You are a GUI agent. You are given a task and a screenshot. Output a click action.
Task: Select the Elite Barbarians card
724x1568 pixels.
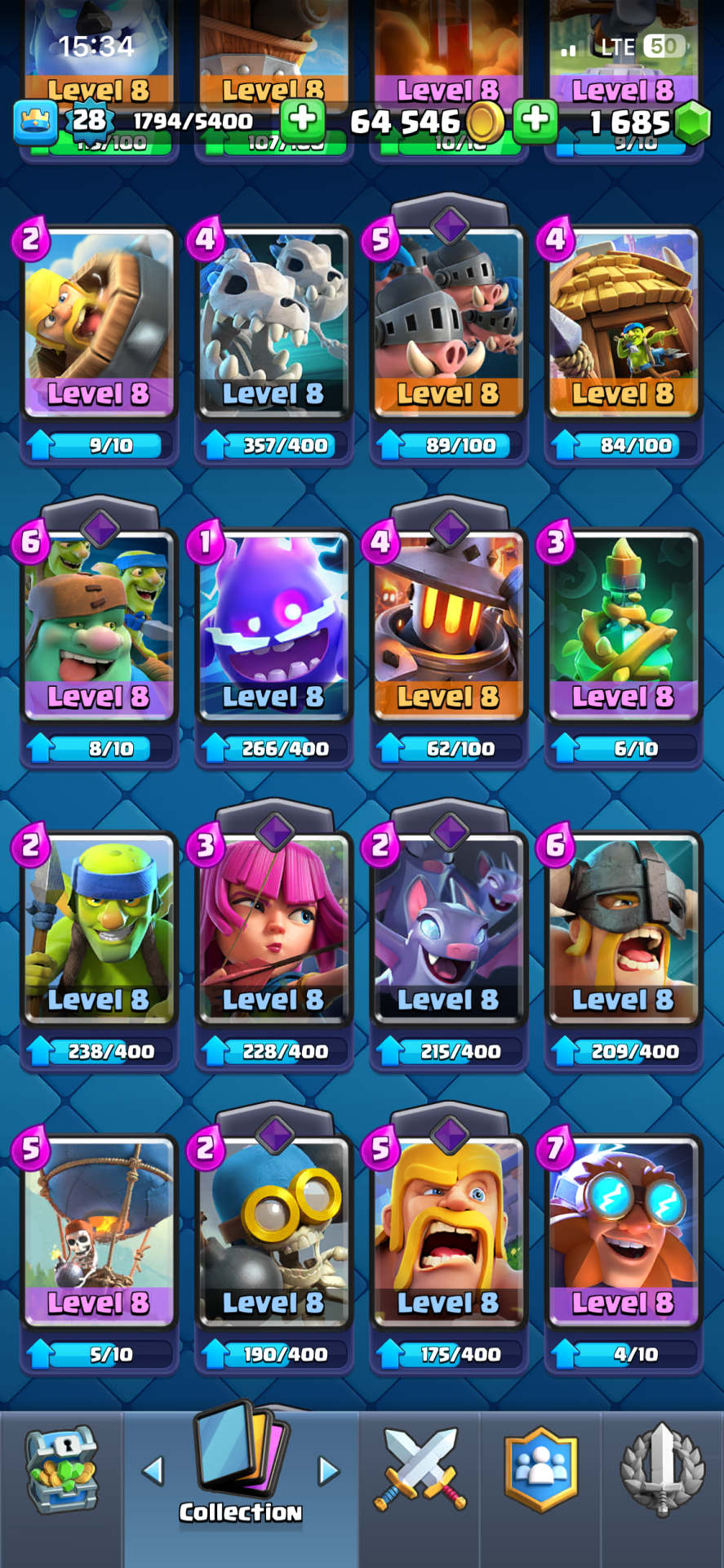[623, 929]
